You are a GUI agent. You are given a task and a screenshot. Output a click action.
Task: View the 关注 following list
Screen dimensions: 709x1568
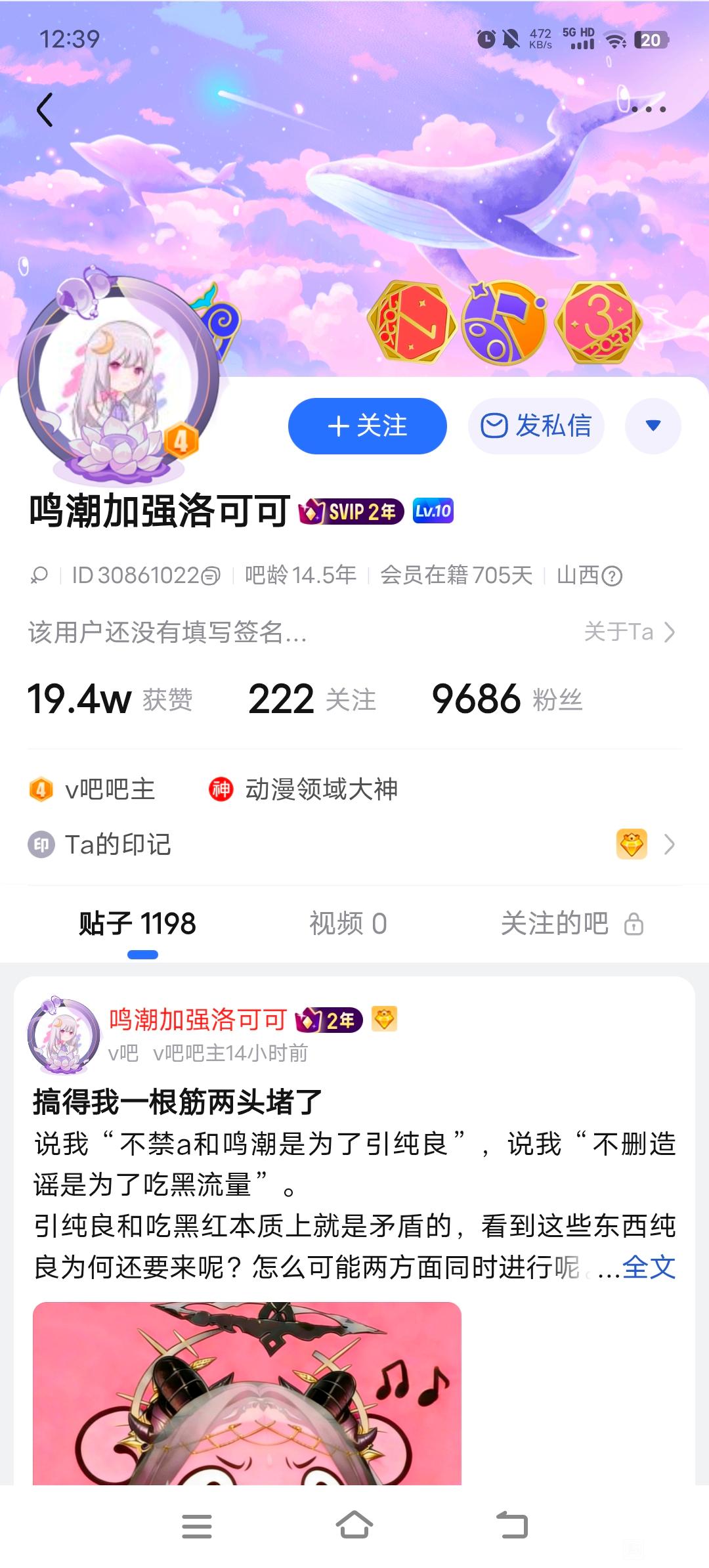click(312, 699)
